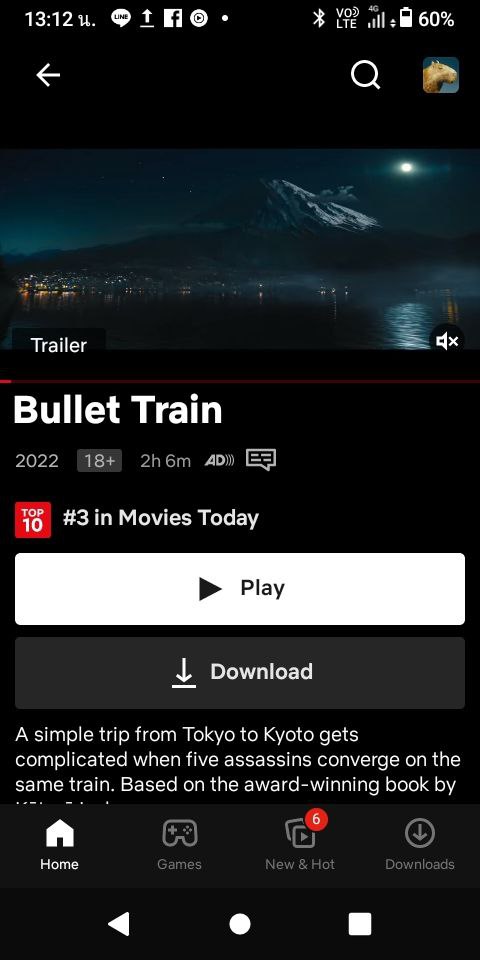The width and height of the screenshot is (480, 960).
Task: Open recent apps with the square button
Action: (x=360, y=923)
